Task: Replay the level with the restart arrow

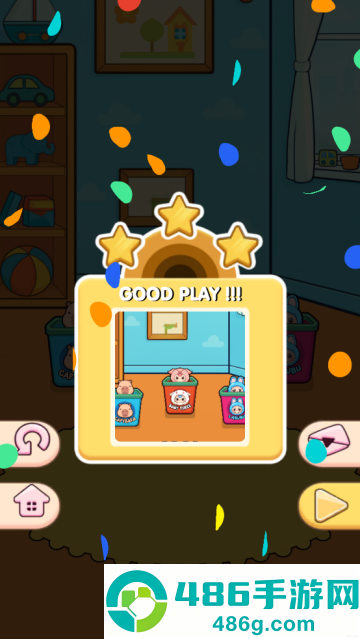Action: click(x=29, y=444)
